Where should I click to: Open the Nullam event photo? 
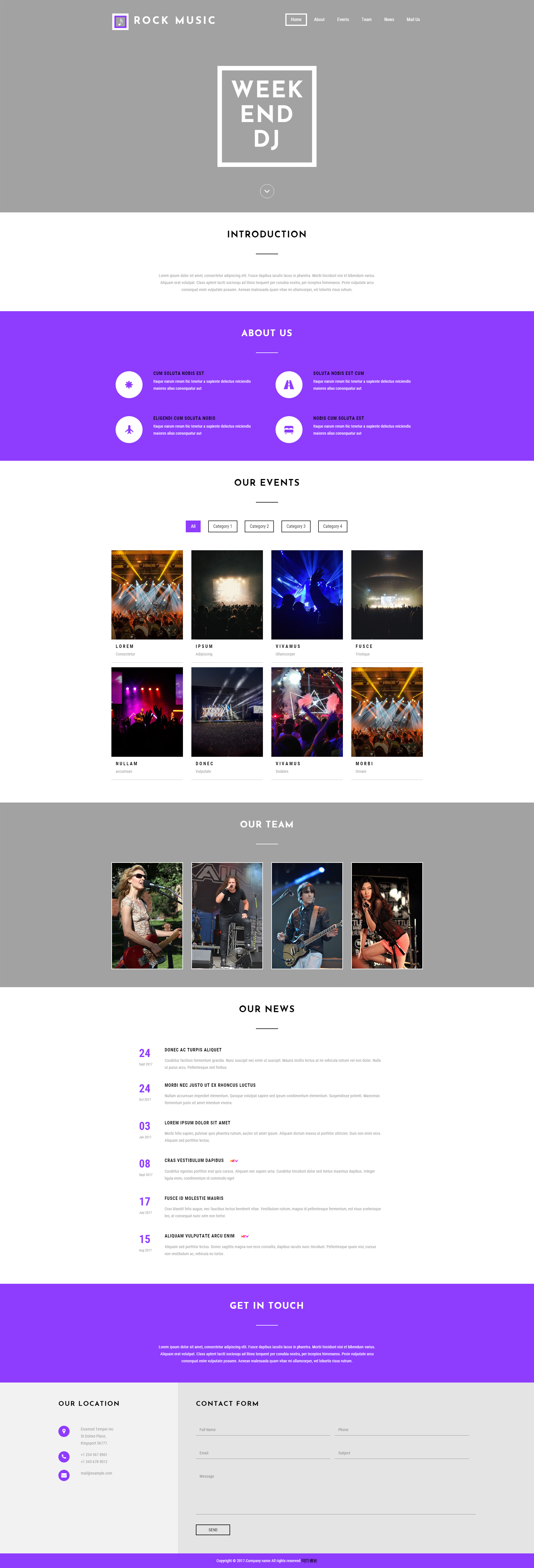pos(147,712)
